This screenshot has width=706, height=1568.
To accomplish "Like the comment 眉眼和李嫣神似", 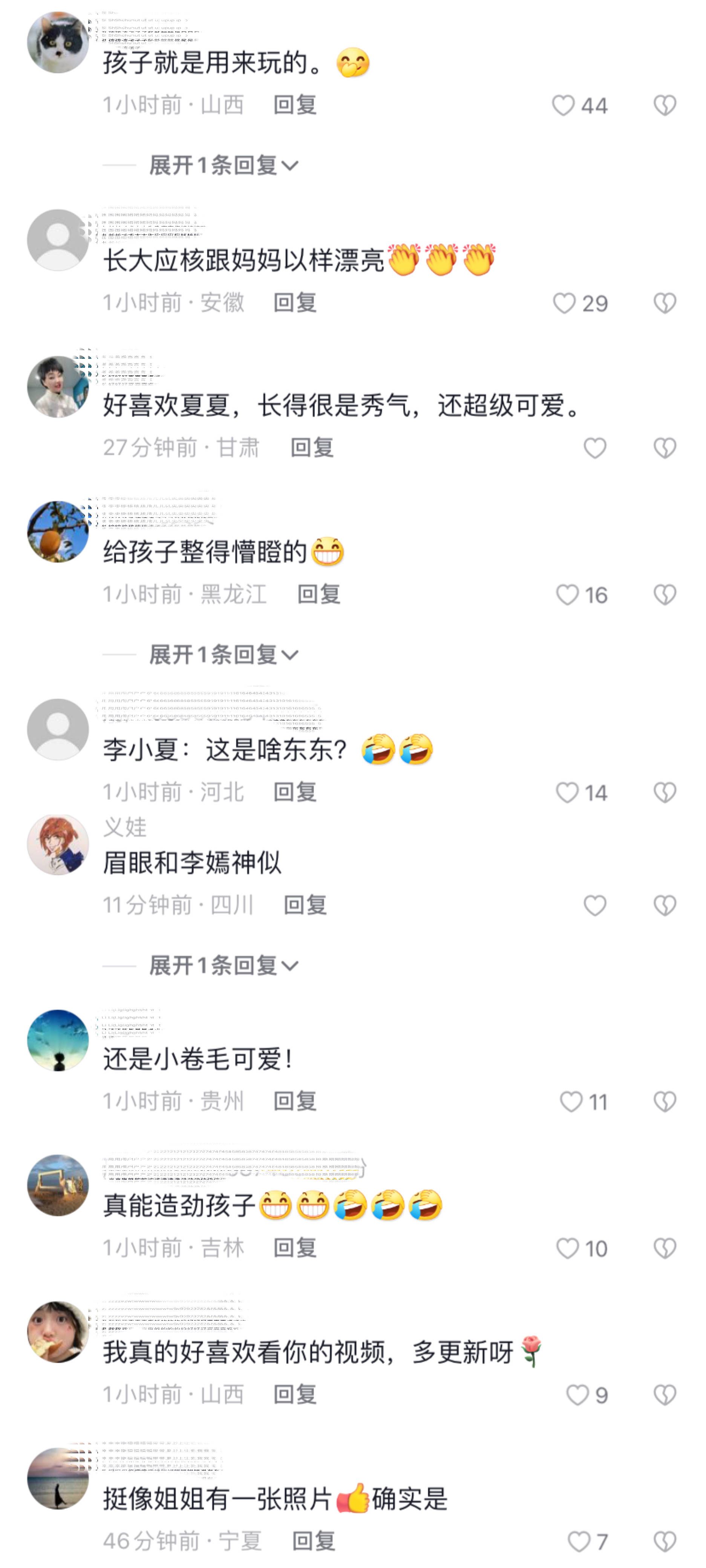I will (595, 905).
